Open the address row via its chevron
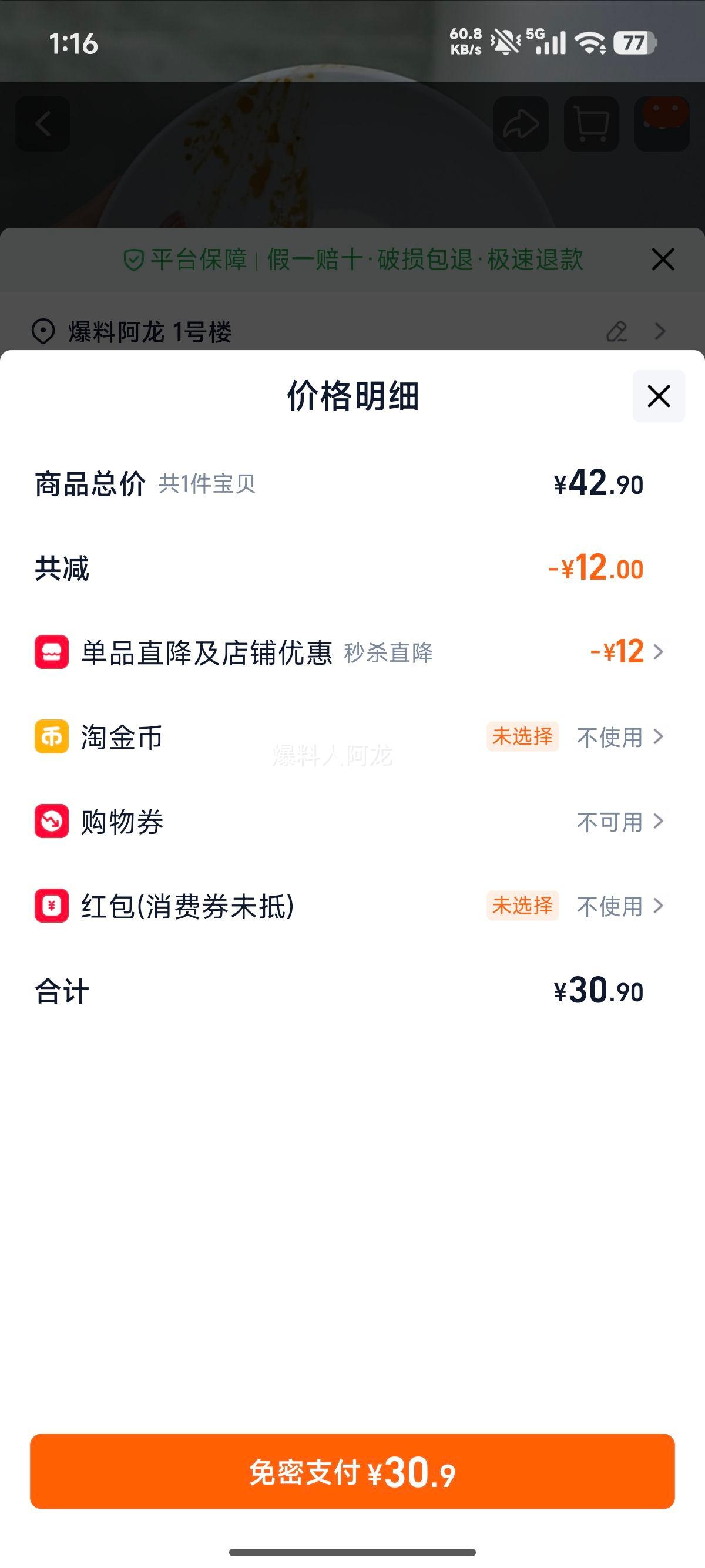Screen dimensions: 705x1568 [660, 332]
